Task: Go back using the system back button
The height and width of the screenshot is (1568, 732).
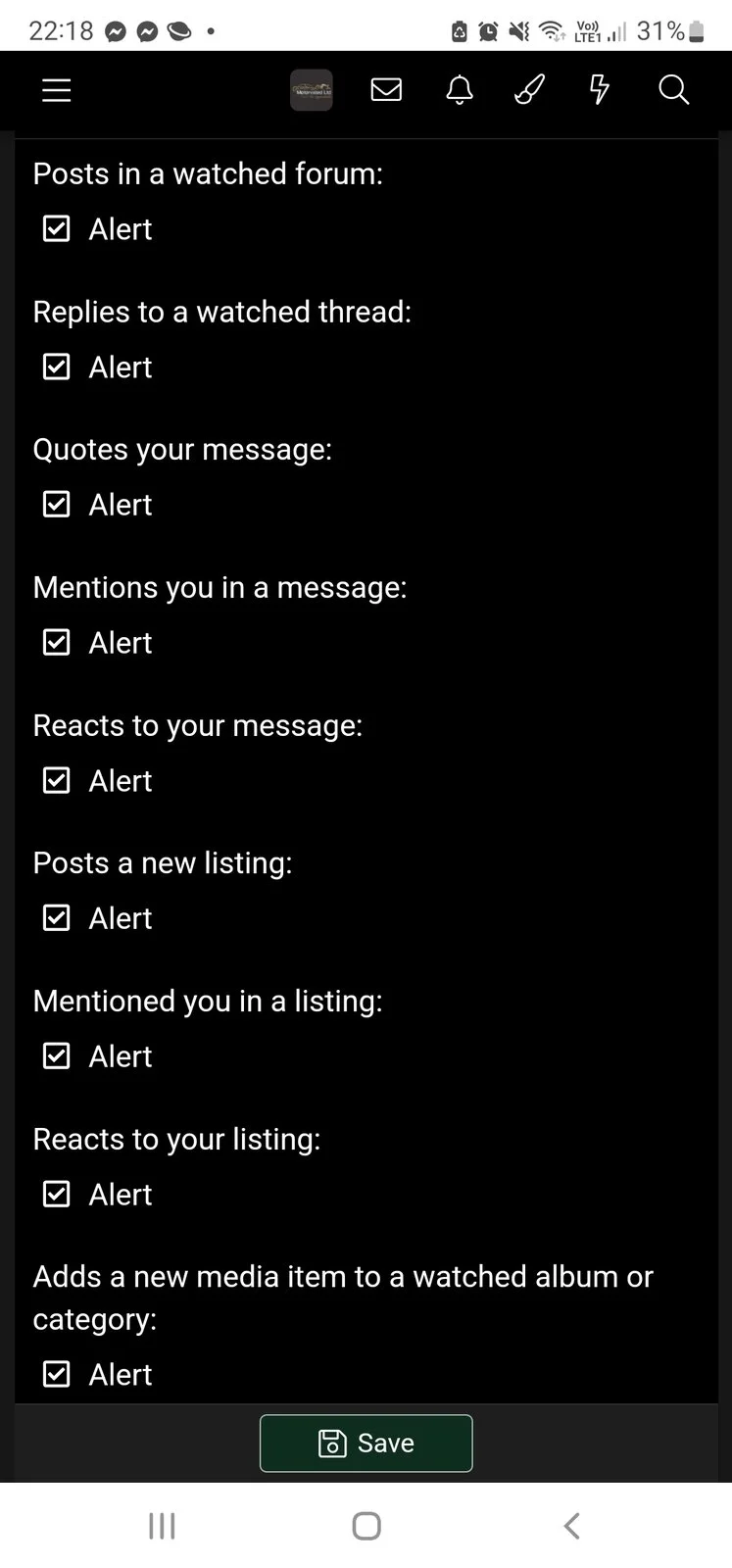Action: (x=572, y=1526)
